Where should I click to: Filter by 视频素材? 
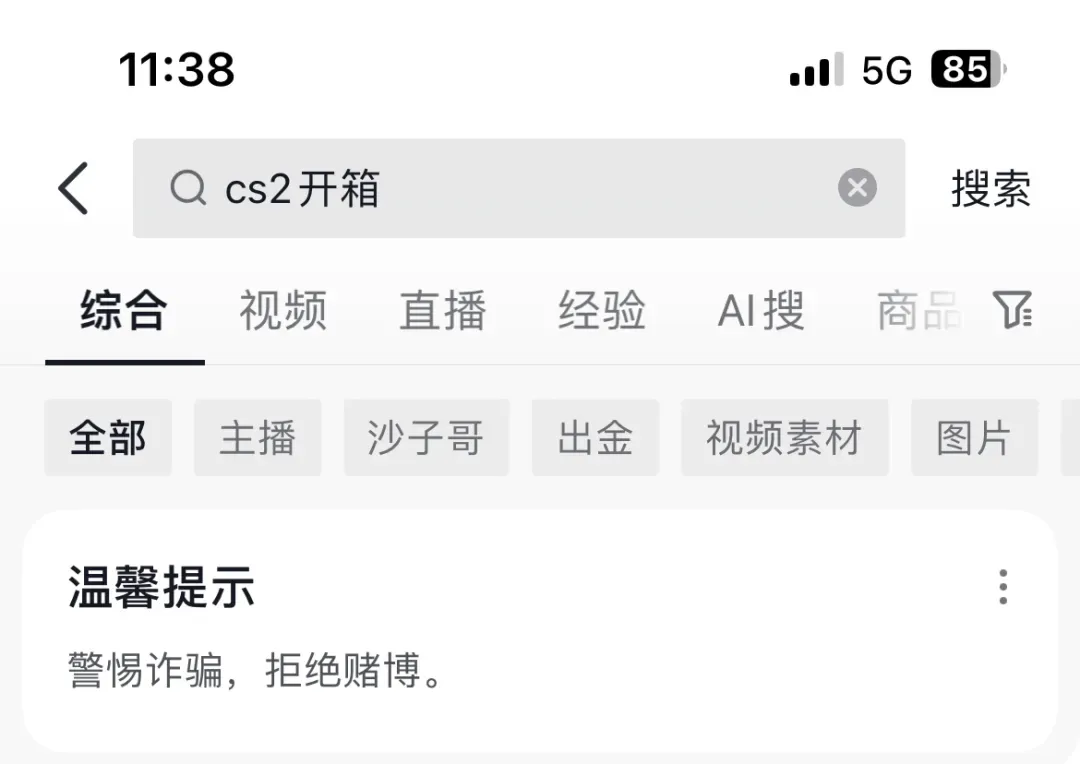(x=784, y=438)
